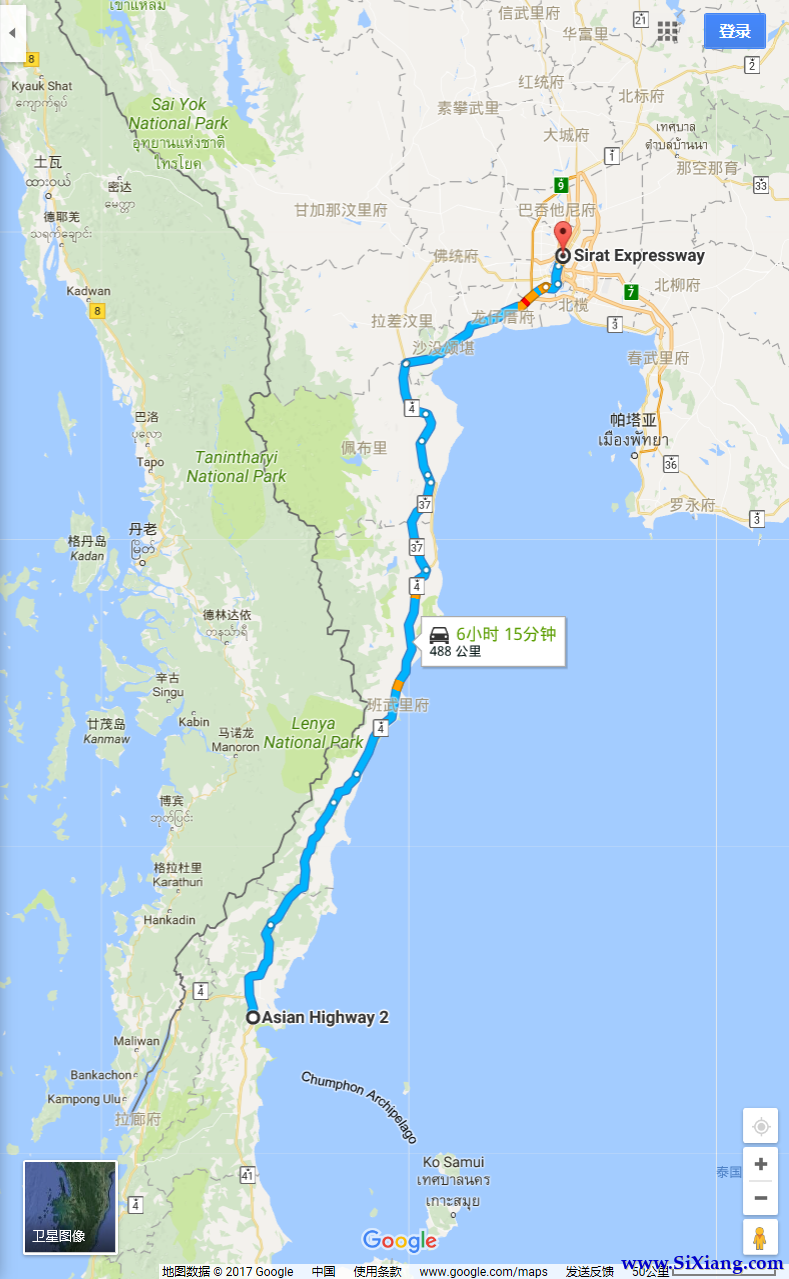This screenshot has height=1279, width=789.
Task: Switch to 卫星图像 satellite view
Action: tap(70, 1207)
